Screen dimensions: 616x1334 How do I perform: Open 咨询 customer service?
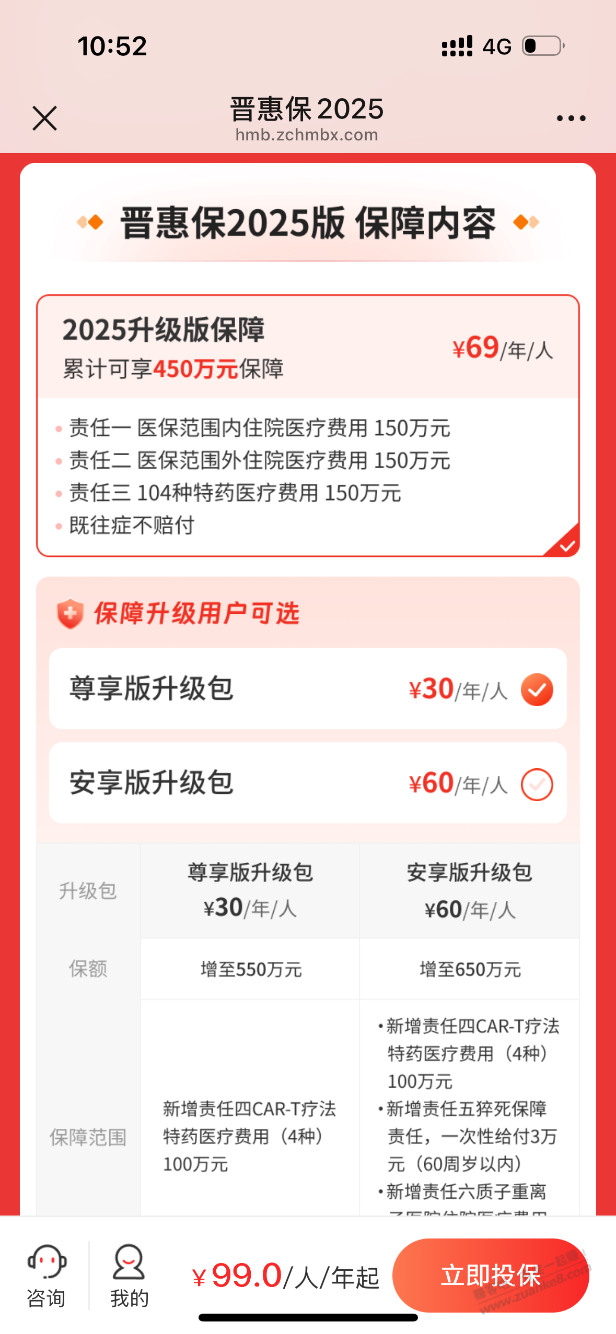click(46, 1276)
